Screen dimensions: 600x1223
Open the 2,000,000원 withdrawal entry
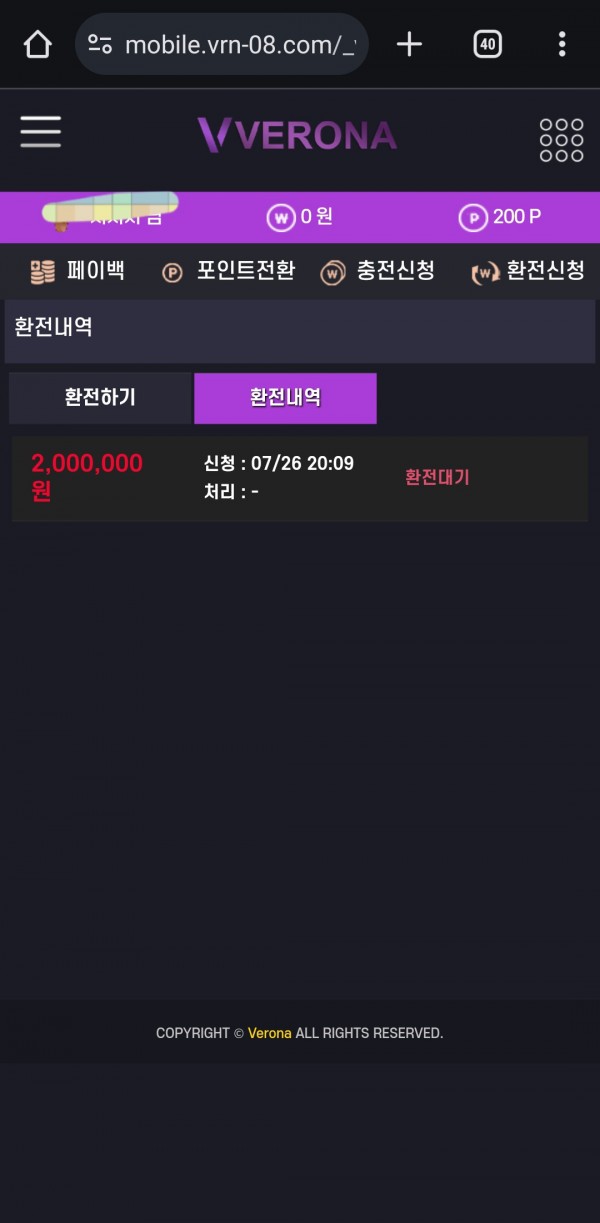click(x=299, y=478)
